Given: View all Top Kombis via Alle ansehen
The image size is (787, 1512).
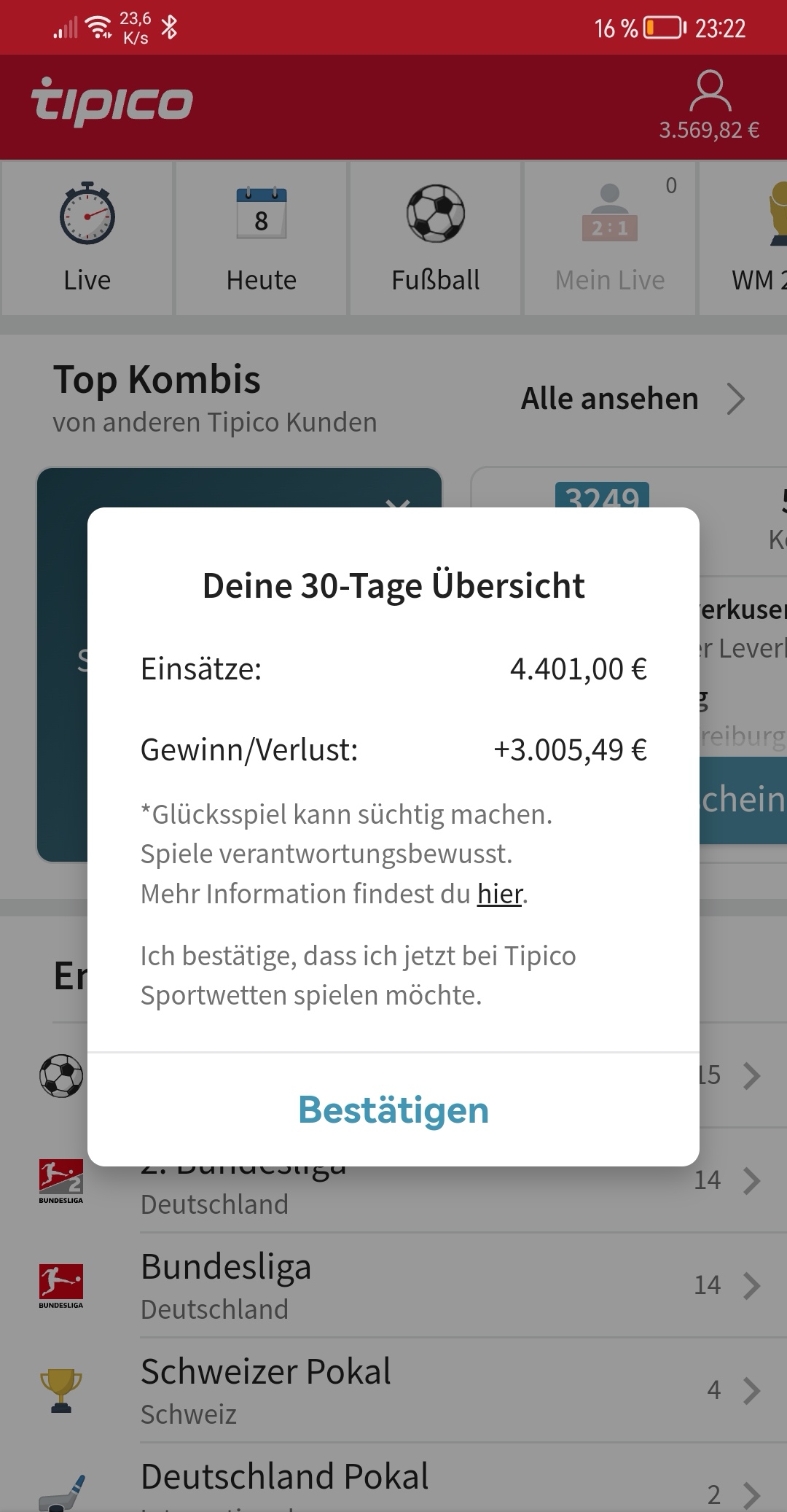Looking at the screenshot, I should (x=632, y=399).
